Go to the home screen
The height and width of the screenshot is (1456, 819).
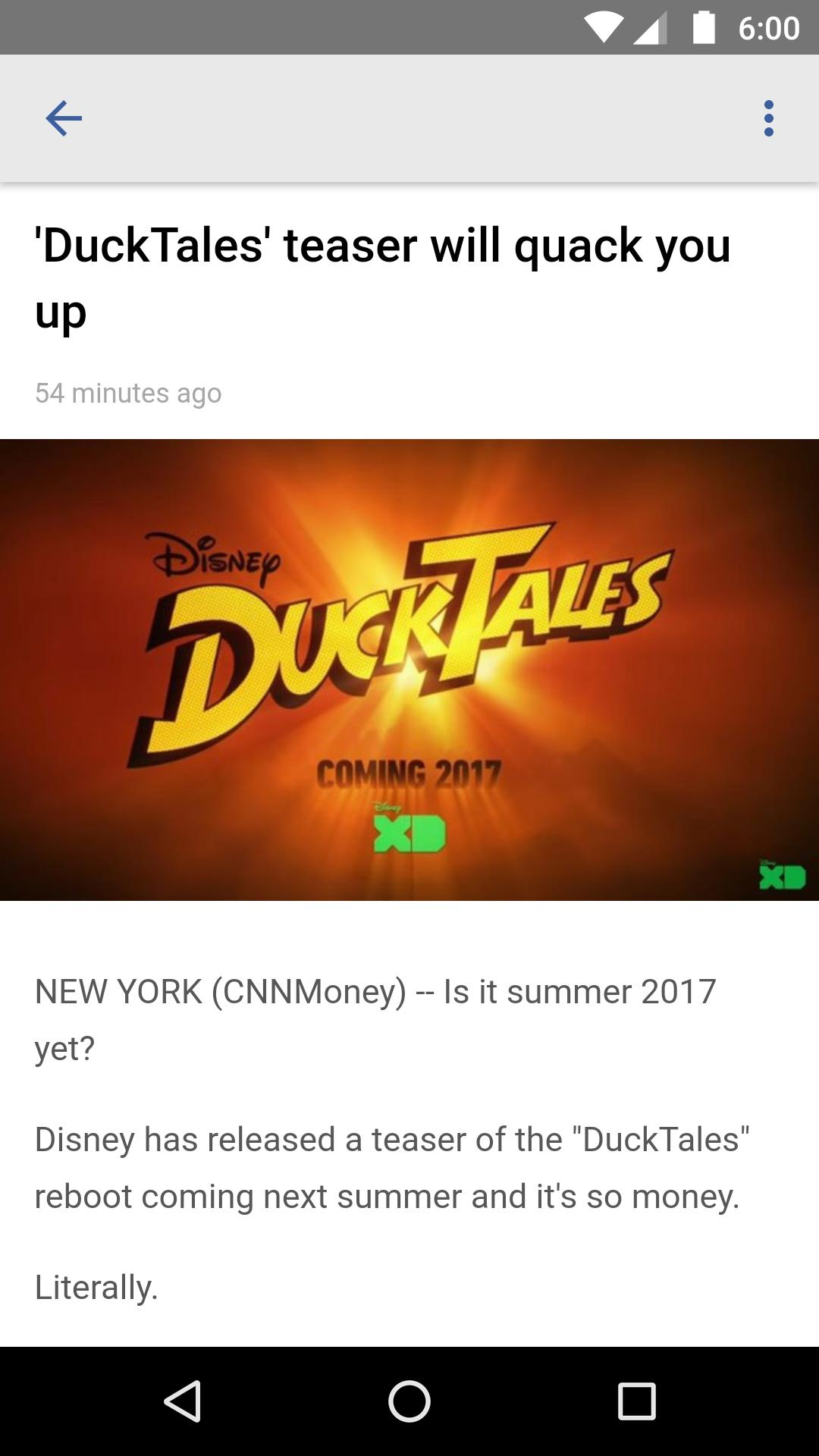(x=409, y=1401)
